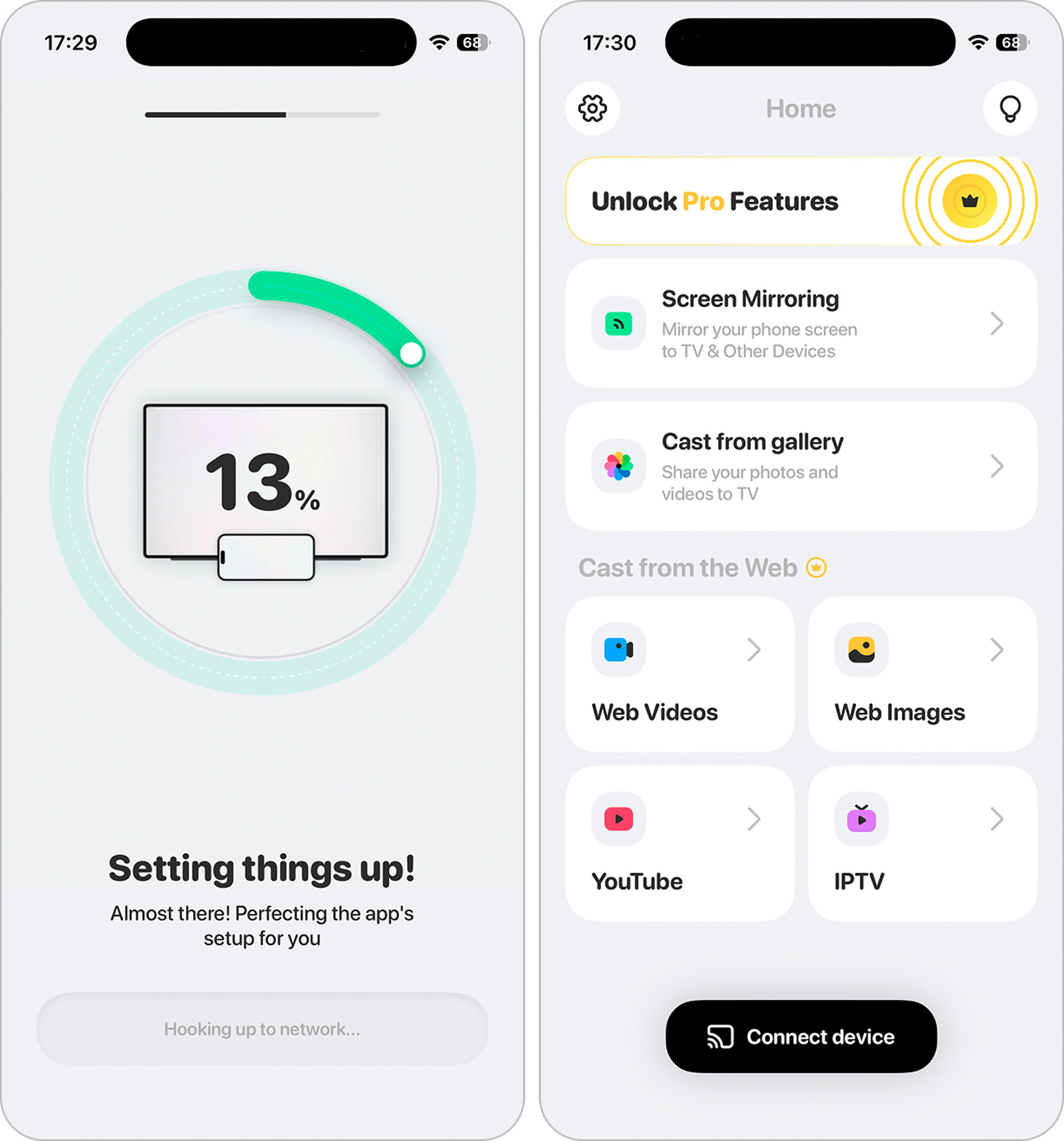Image resolution: width=1064 pixels, height=1141 pixels.
Task: Tap the lightbulb tips icon
Action: coord(1010,108)
